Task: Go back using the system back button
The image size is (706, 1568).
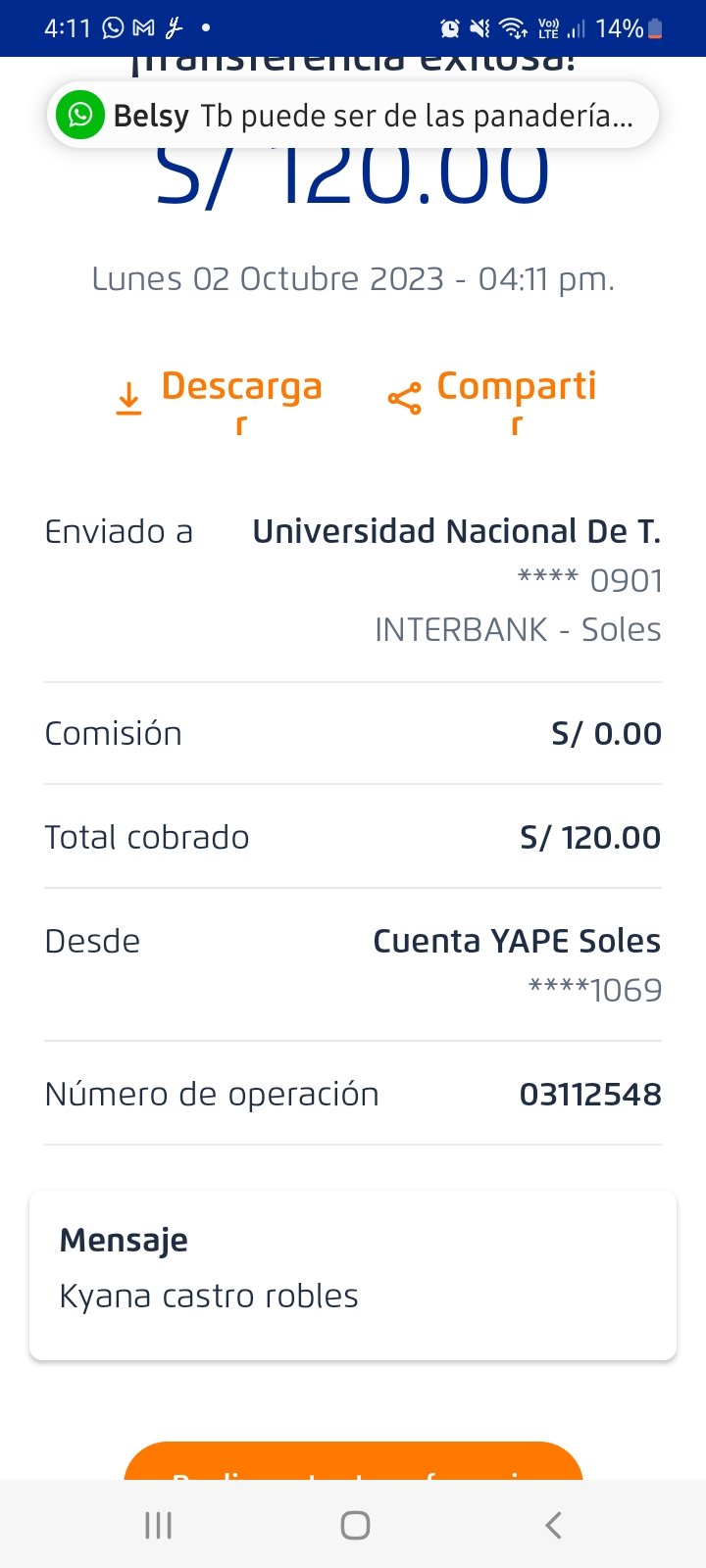Action: (x=553, y=1525)
